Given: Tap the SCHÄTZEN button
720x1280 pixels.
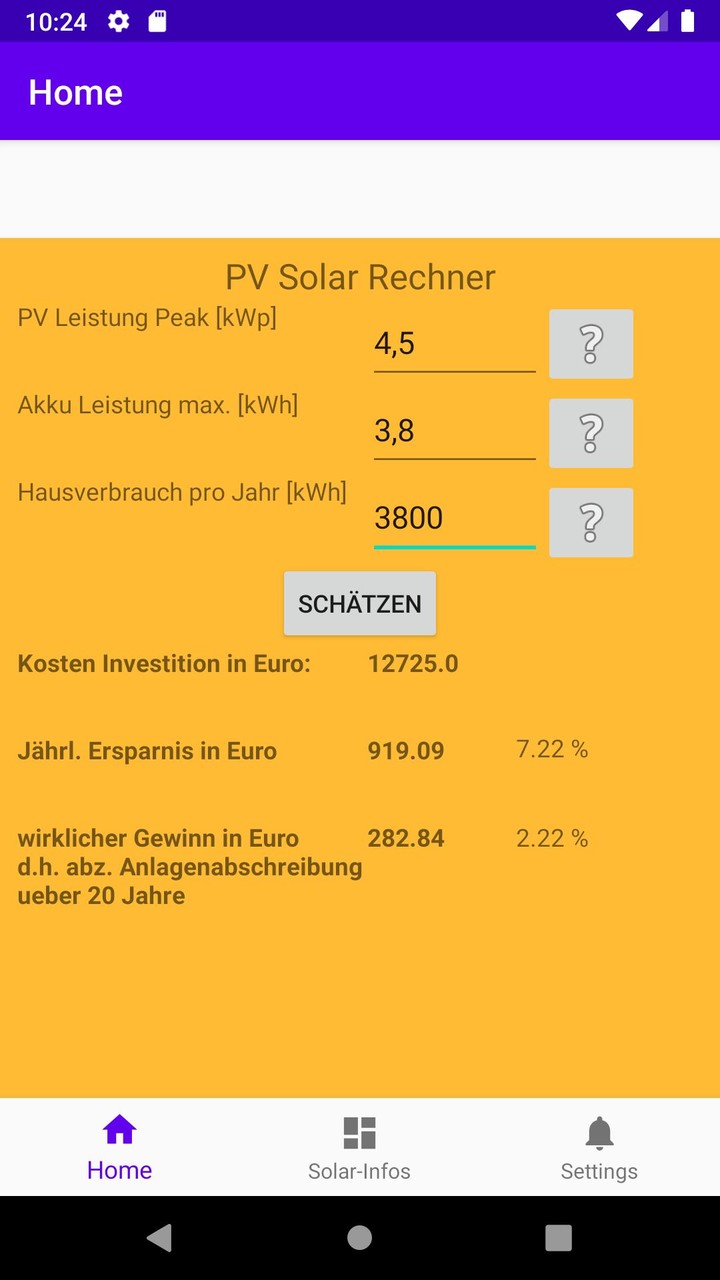Looking at the screenshot, I should (x=360, y=604).
